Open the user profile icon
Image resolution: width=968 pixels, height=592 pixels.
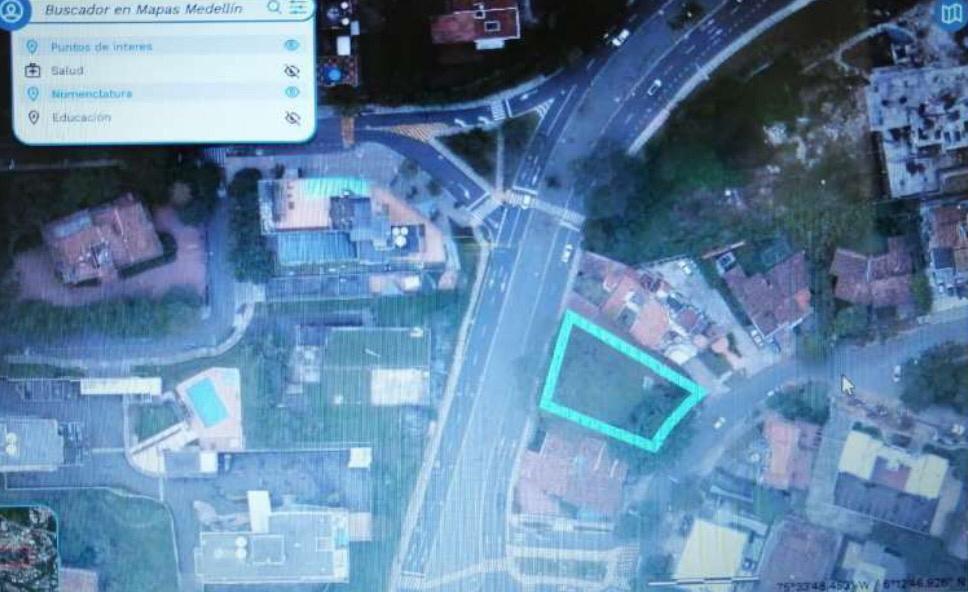12,12
